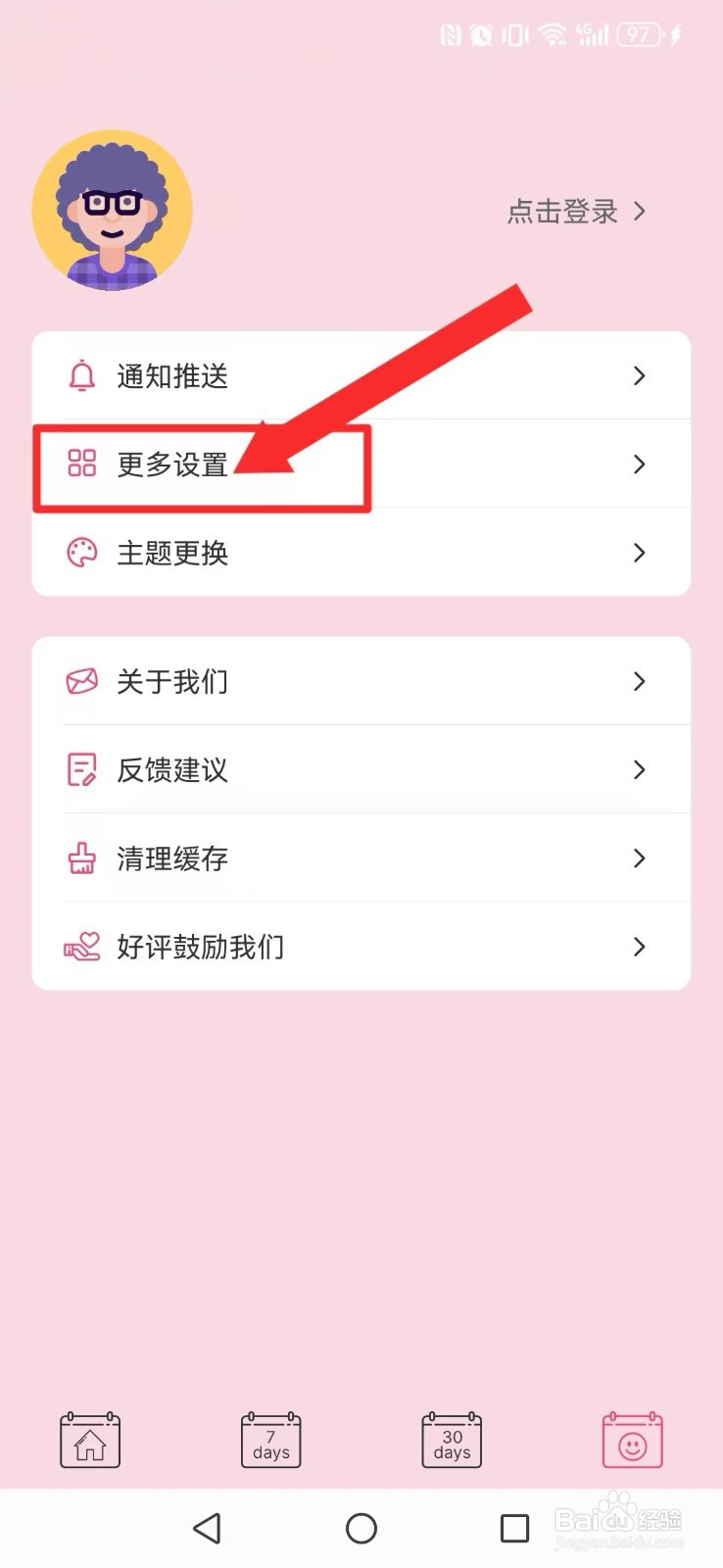Expand the 通知推送 row chevron

(640, 375)
